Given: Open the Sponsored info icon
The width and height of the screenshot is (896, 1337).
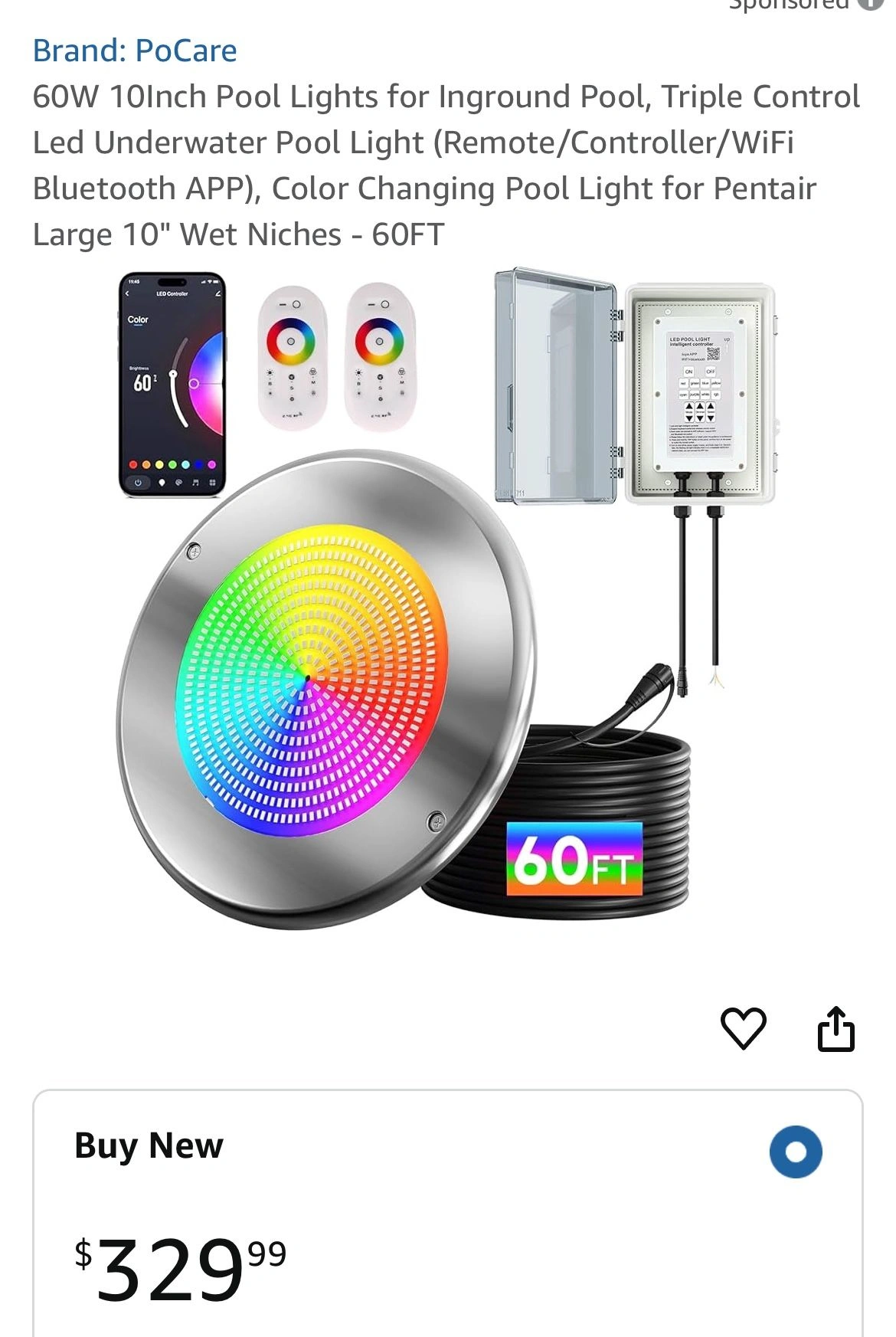Looking at the screenshot, I should click(870, 4).
